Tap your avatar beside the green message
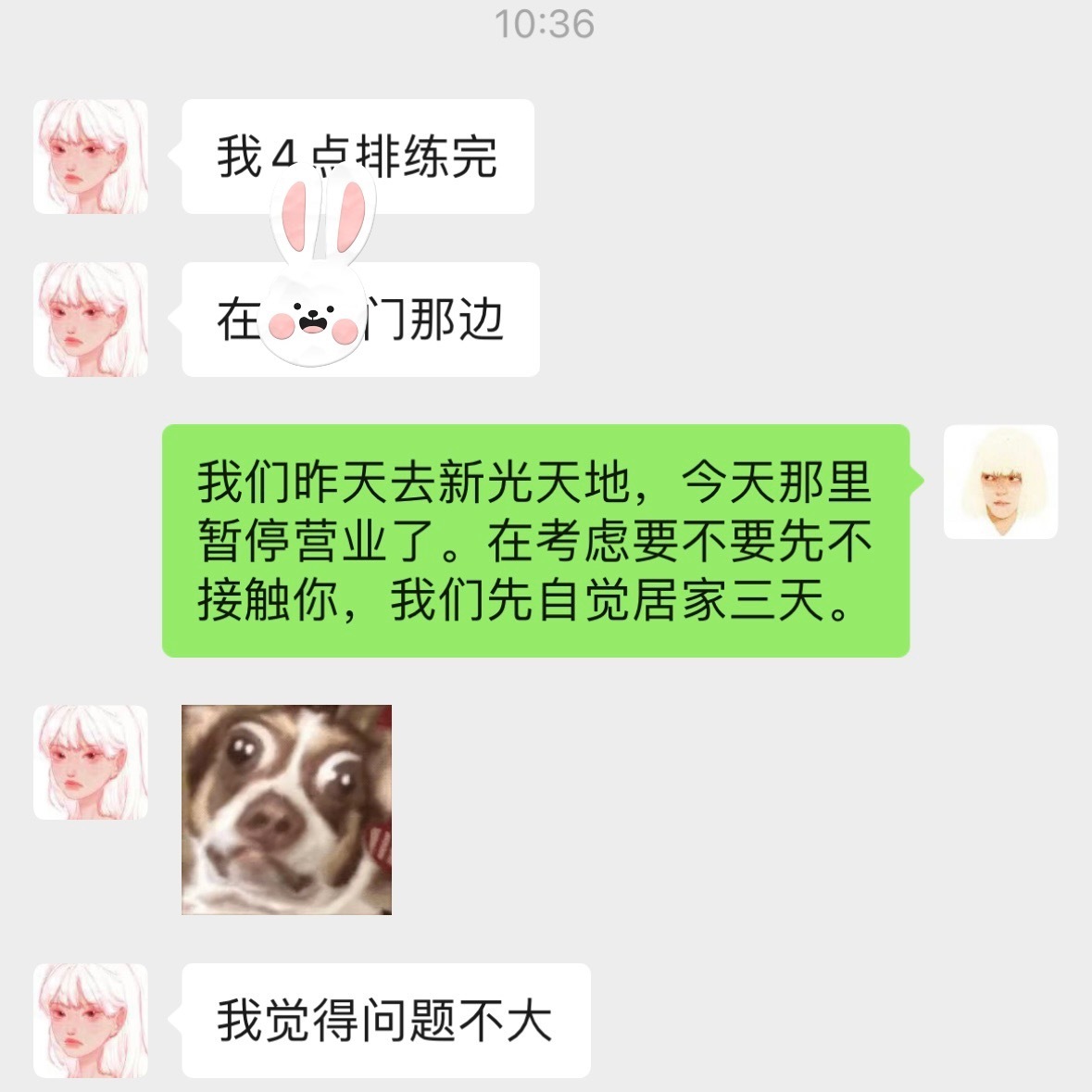 coord(1000,482)
